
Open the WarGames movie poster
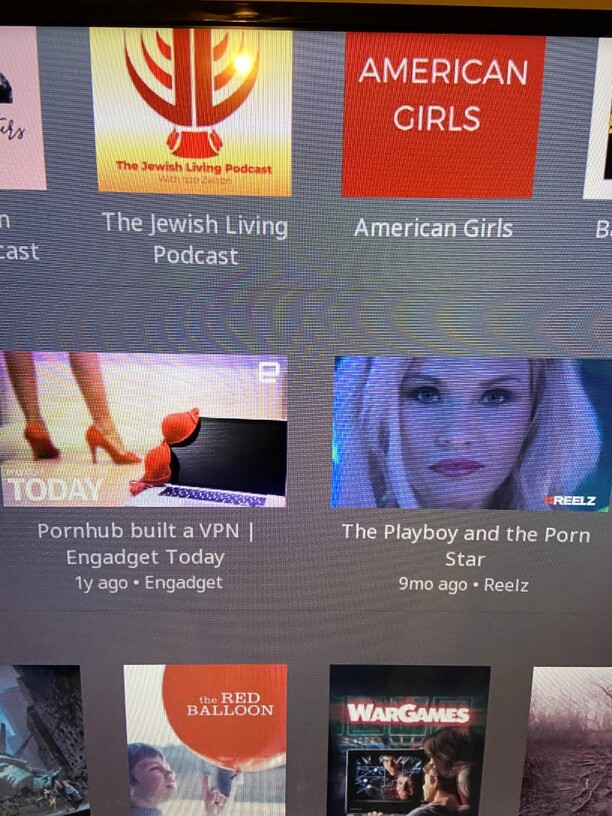click(x=408, y=740)
